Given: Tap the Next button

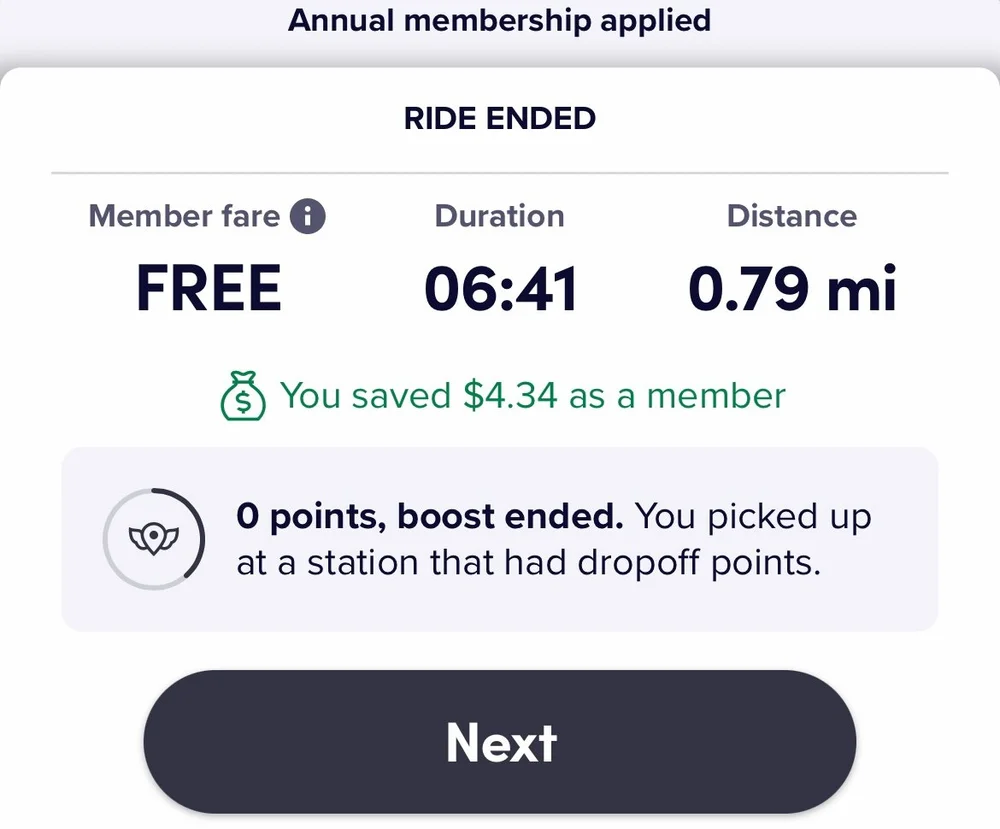Looking at the screenshot, I should 500,742.
